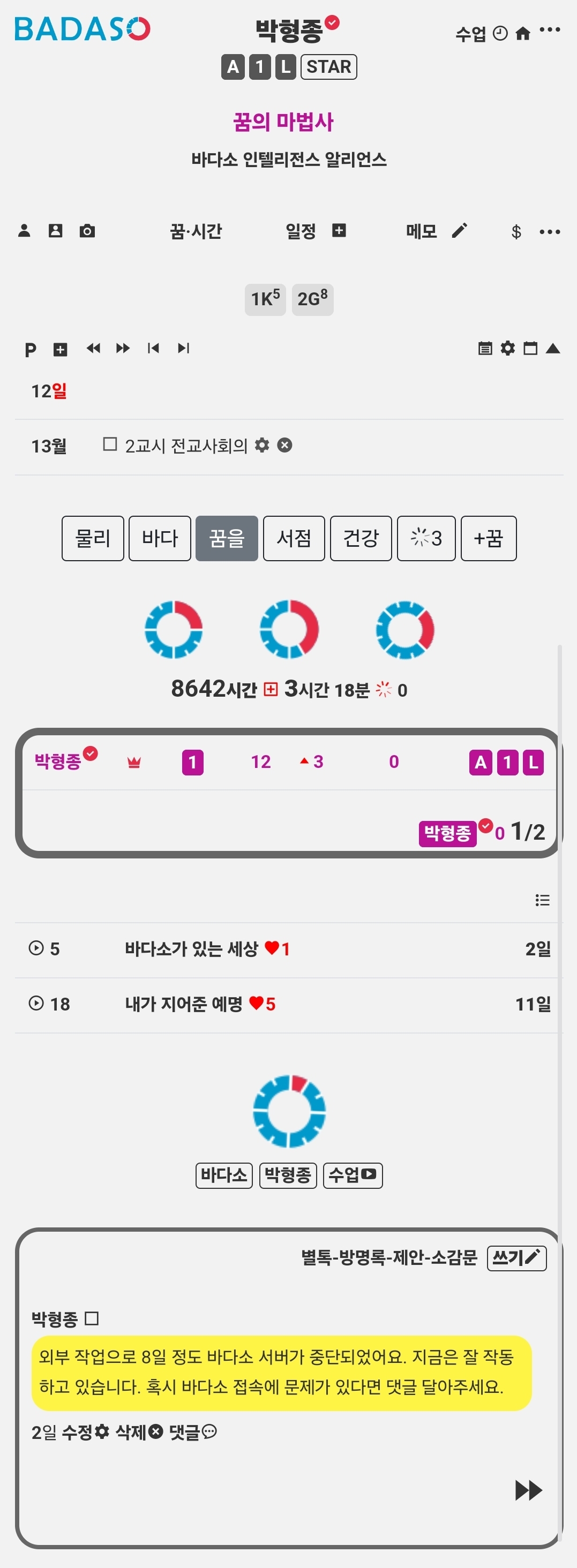Tap the fast-forward arrow in message box
577x1568 pixels.
click(528, 1490)
